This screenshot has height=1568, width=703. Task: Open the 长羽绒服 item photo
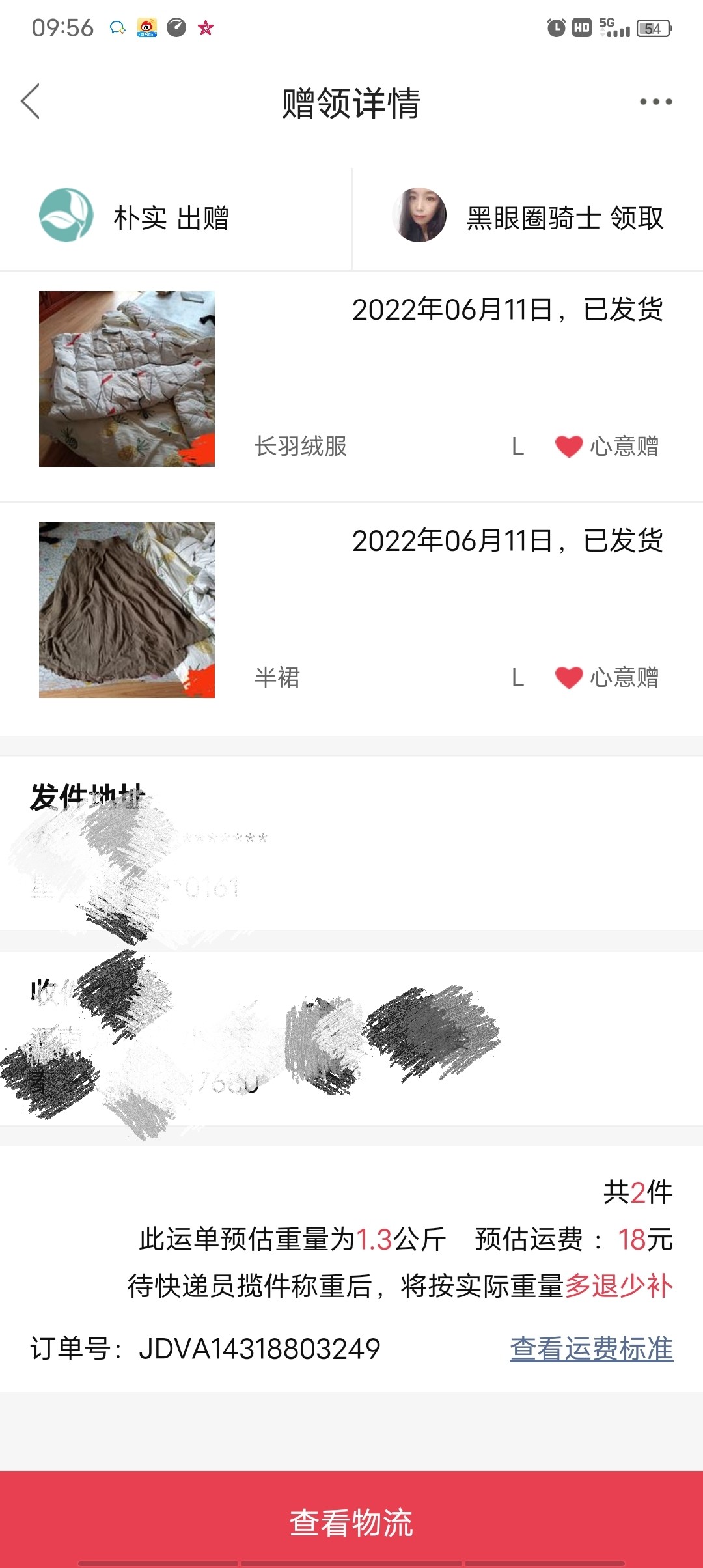coord(127,379)
